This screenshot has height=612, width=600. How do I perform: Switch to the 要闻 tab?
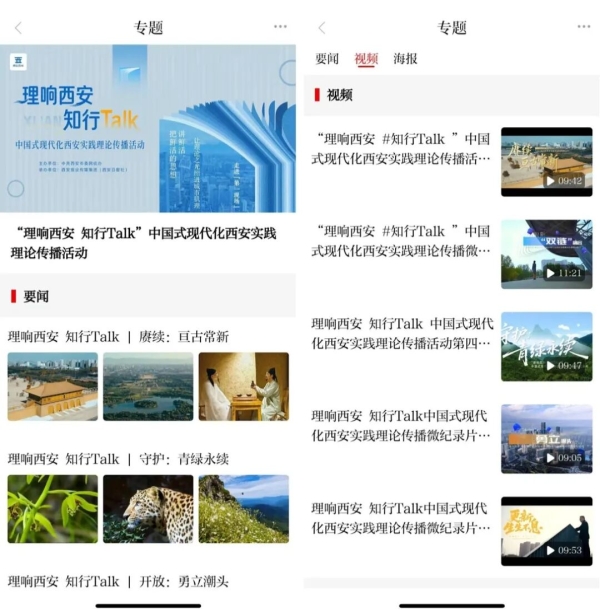pyautogui.click(x=327, y=59)
